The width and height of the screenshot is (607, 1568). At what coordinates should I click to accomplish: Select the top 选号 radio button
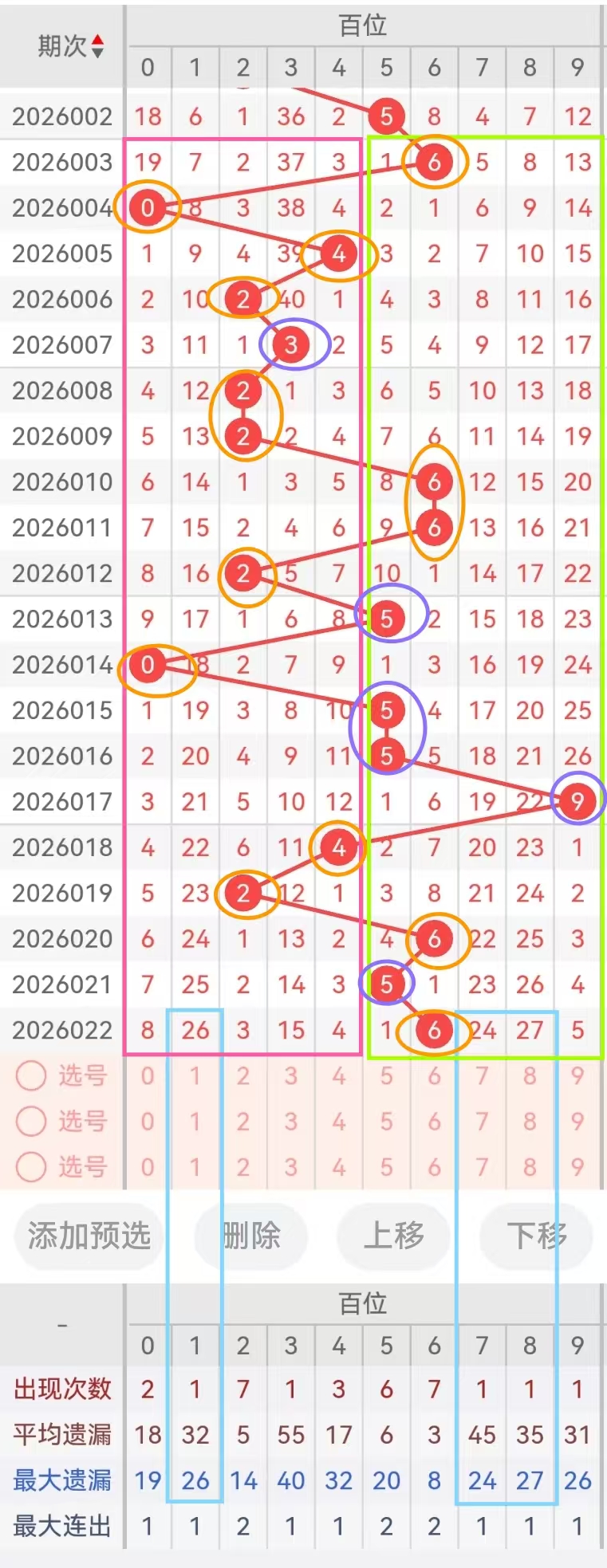[x=32, y=1075]
